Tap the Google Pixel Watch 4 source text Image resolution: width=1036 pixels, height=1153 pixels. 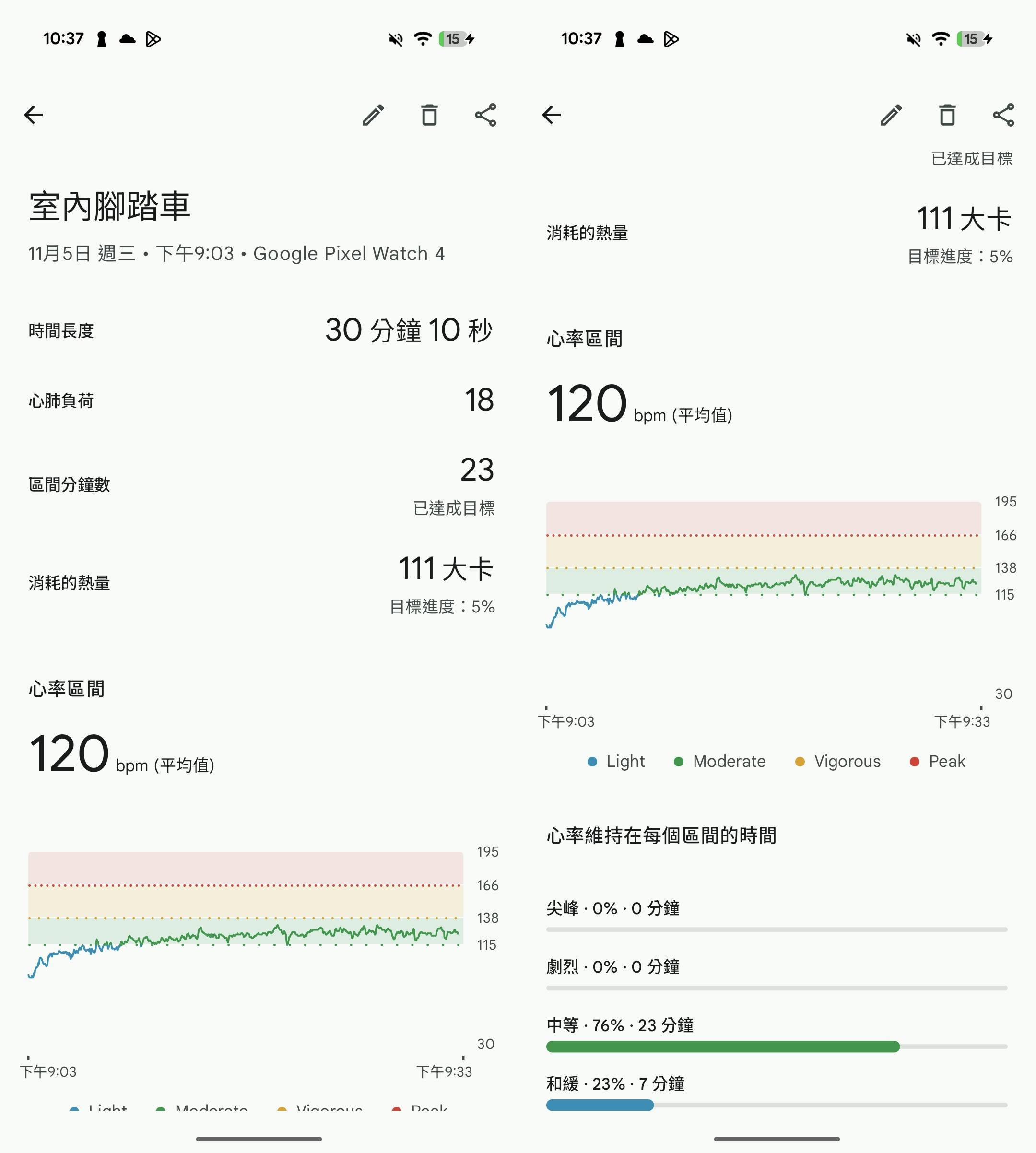pos(350,254)
